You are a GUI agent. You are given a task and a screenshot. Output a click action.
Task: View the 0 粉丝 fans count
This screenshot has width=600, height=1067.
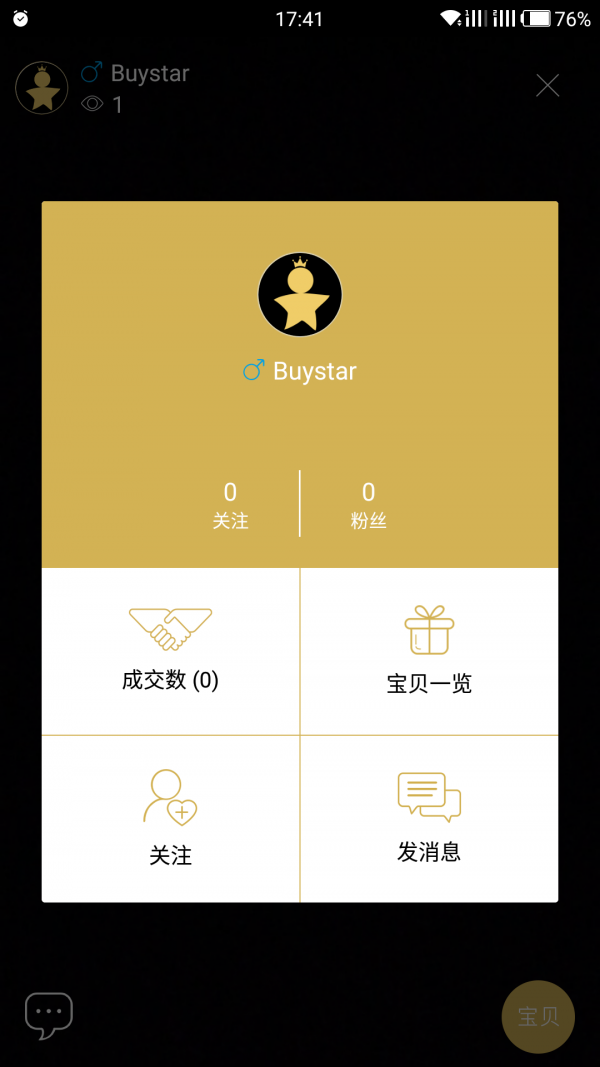pyautogui.click(x=368, y=504)
